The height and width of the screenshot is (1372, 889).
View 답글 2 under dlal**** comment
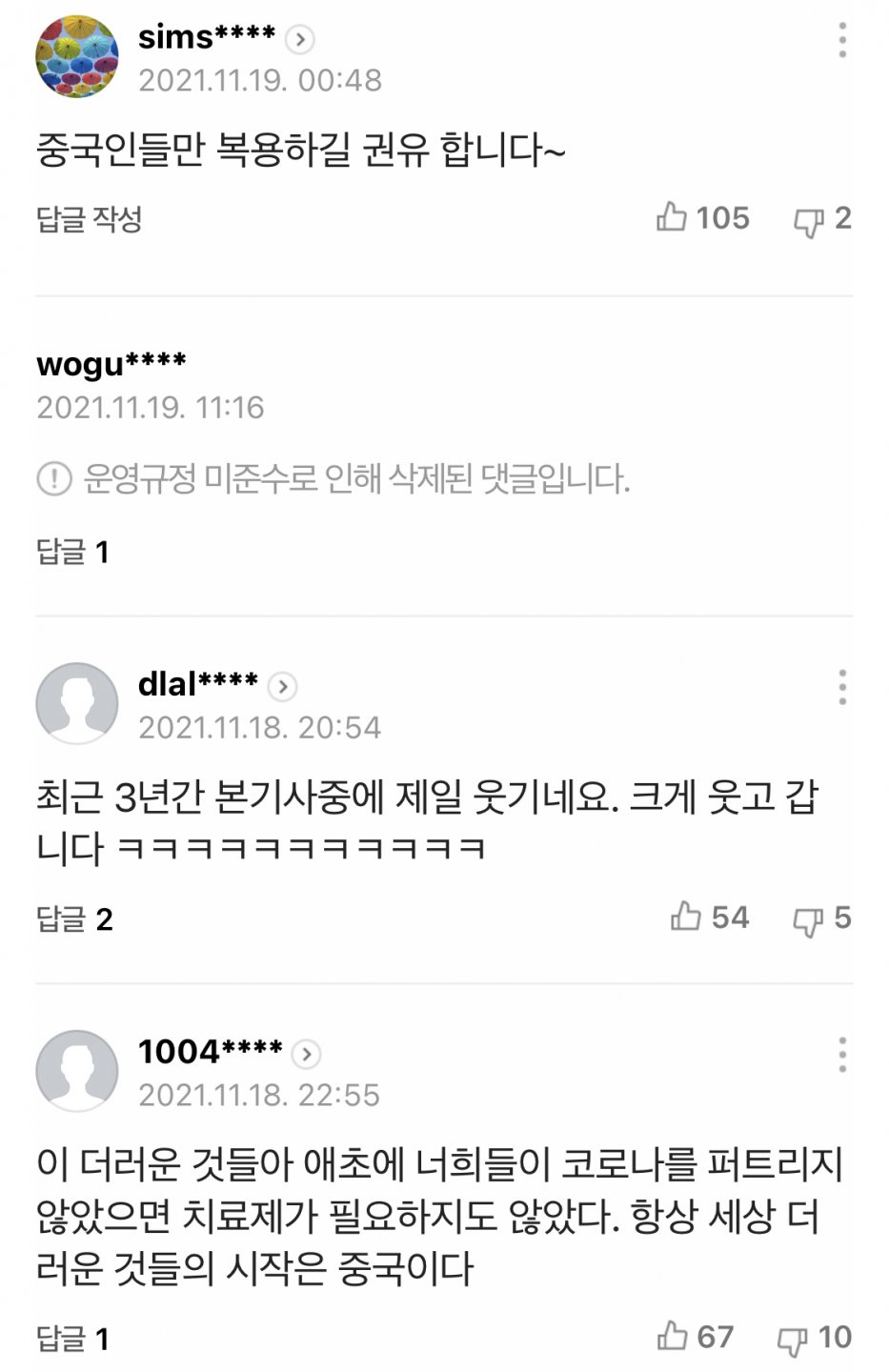point(74,919)
